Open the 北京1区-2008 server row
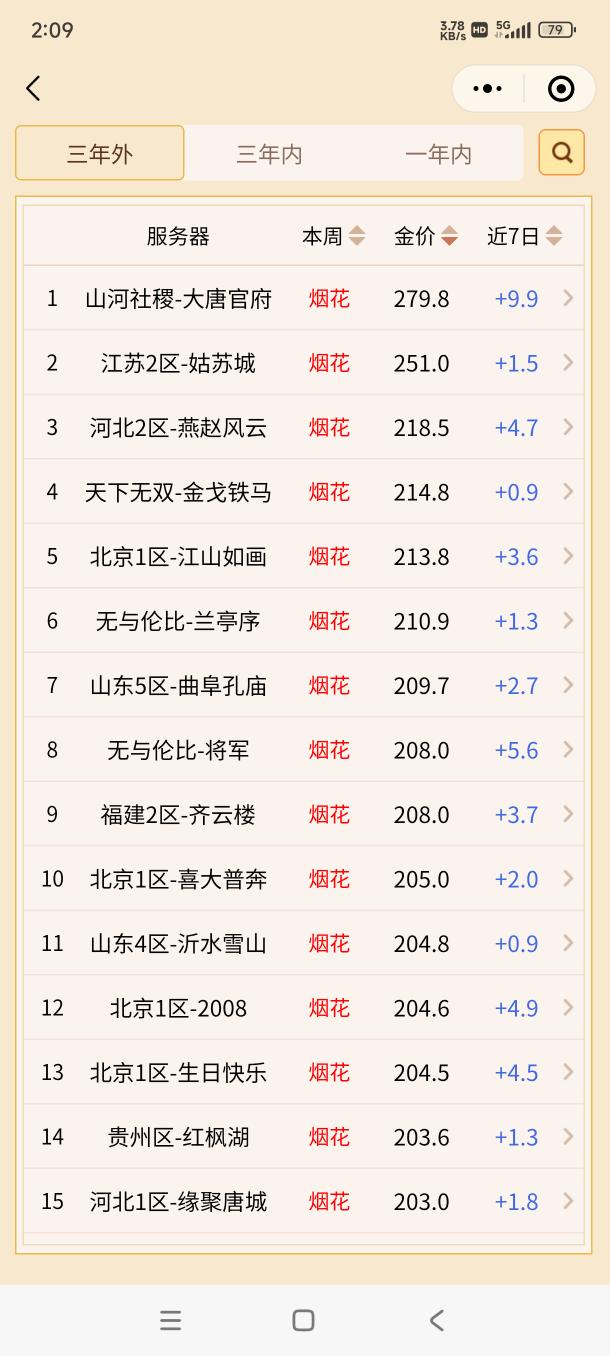Viewport: 610px width, 1356px height. click(x=304, y=1008)
